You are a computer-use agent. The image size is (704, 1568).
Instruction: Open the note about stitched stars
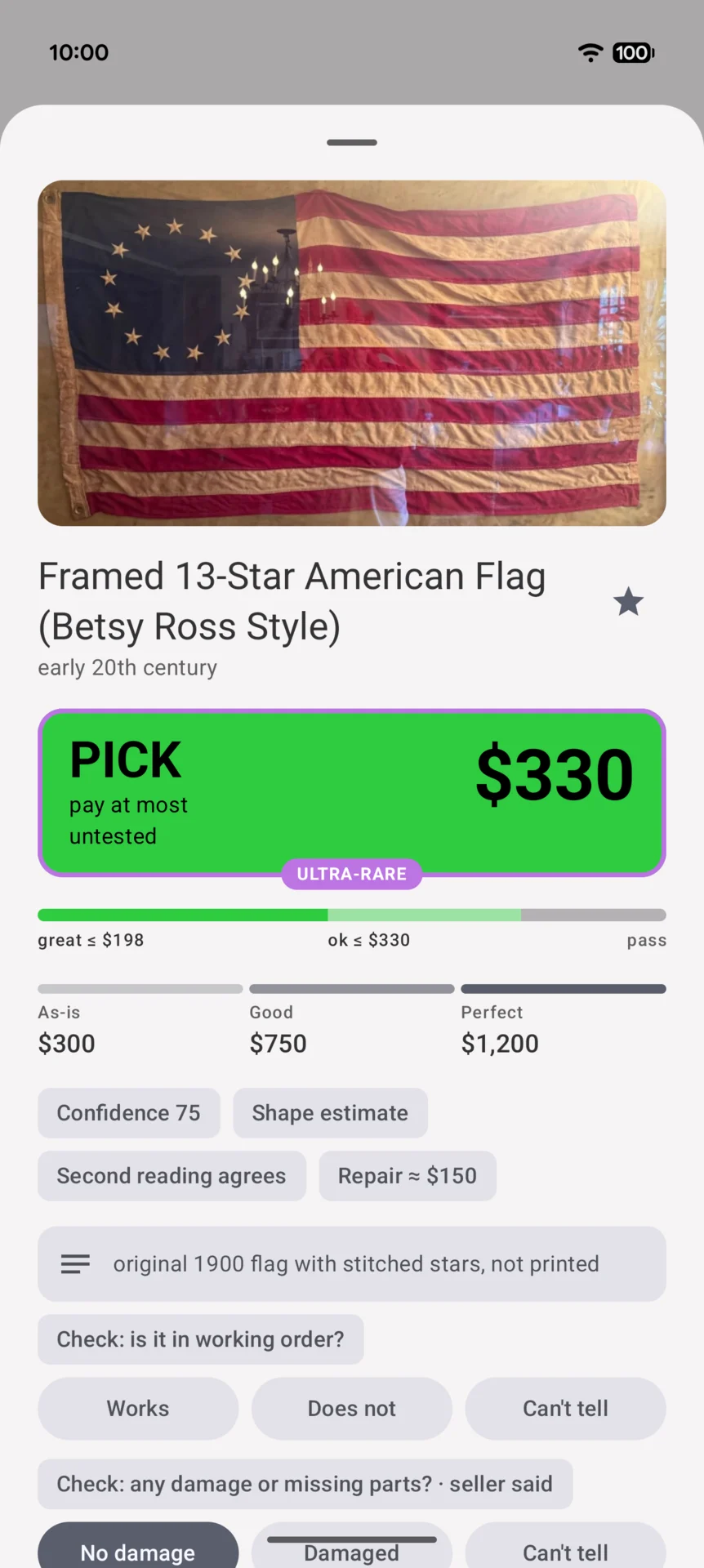[x=352, y=1264]
